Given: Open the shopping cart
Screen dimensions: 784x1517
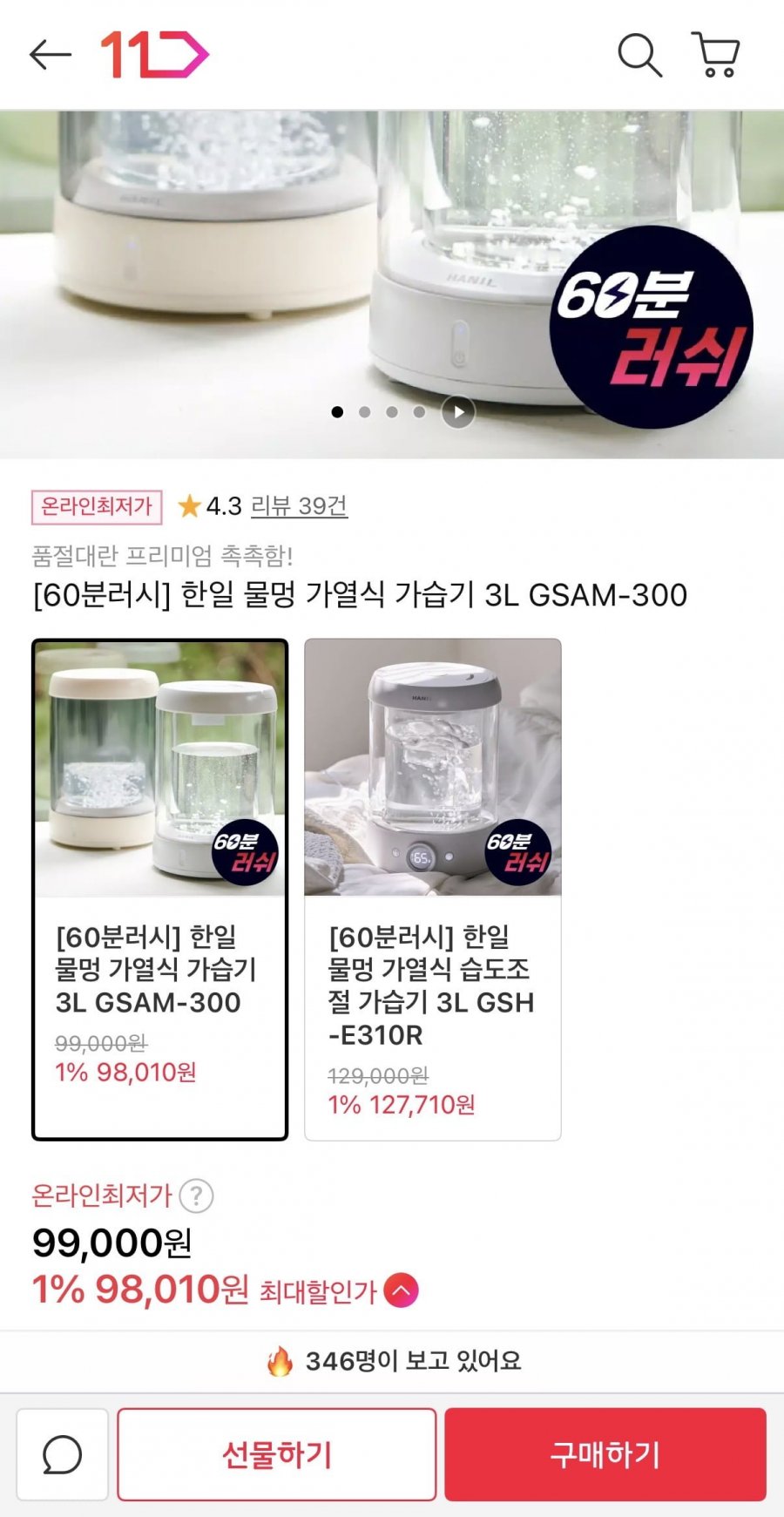Looking at the screenshot, I should coord(716,55).
